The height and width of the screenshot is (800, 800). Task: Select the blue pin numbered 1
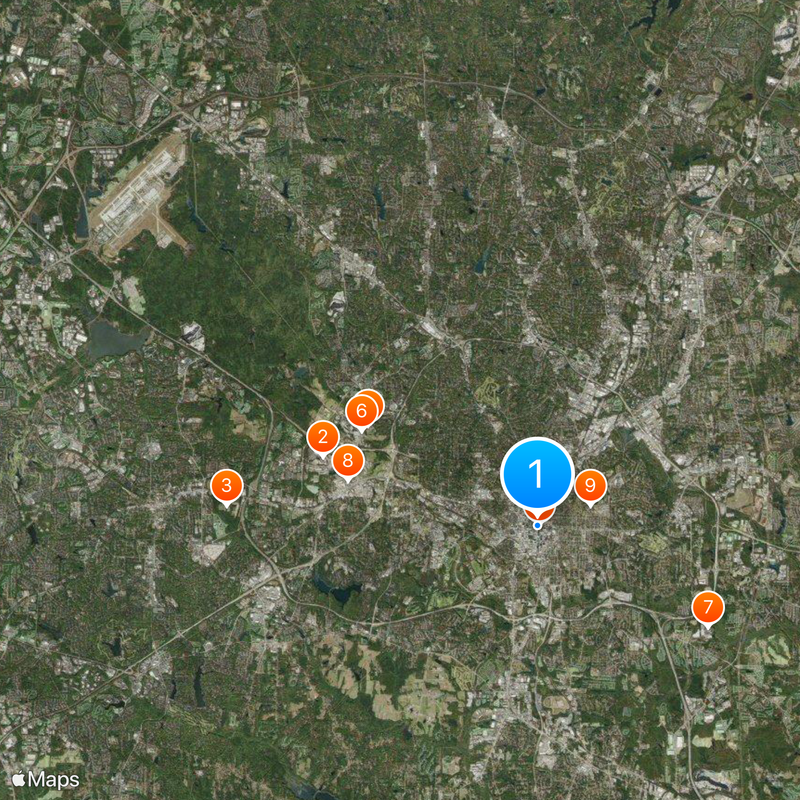pyautogui.click(x=537, y=474)
